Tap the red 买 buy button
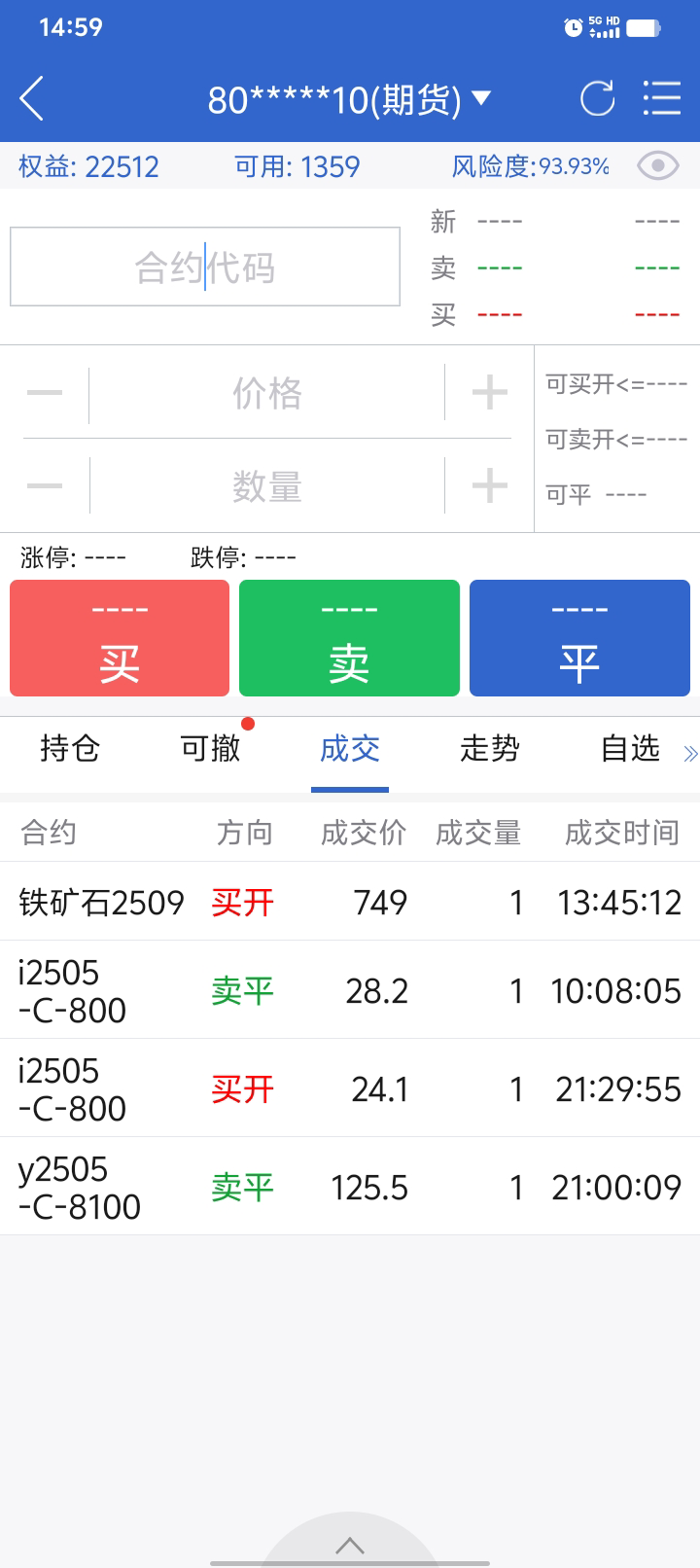This screenshot has height=1568, width=700. point(120,638)
